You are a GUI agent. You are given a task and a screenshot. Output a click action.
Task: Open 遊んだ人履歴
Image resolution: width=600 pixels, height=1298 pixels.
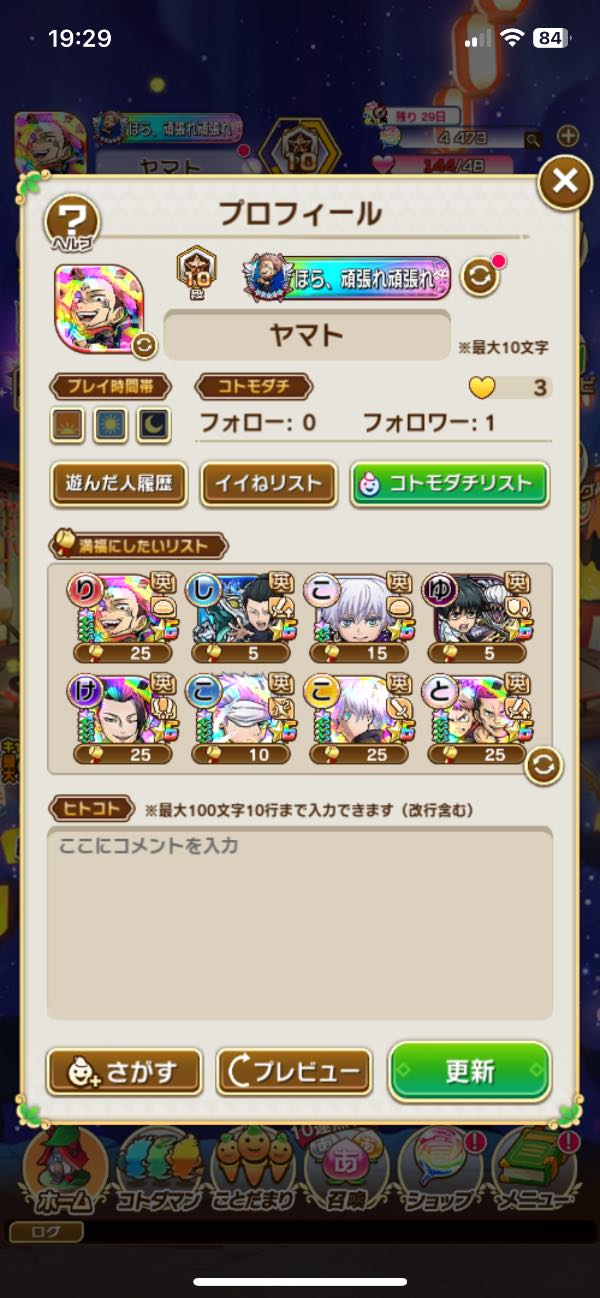pyautogui.click(x=120, y=484)
